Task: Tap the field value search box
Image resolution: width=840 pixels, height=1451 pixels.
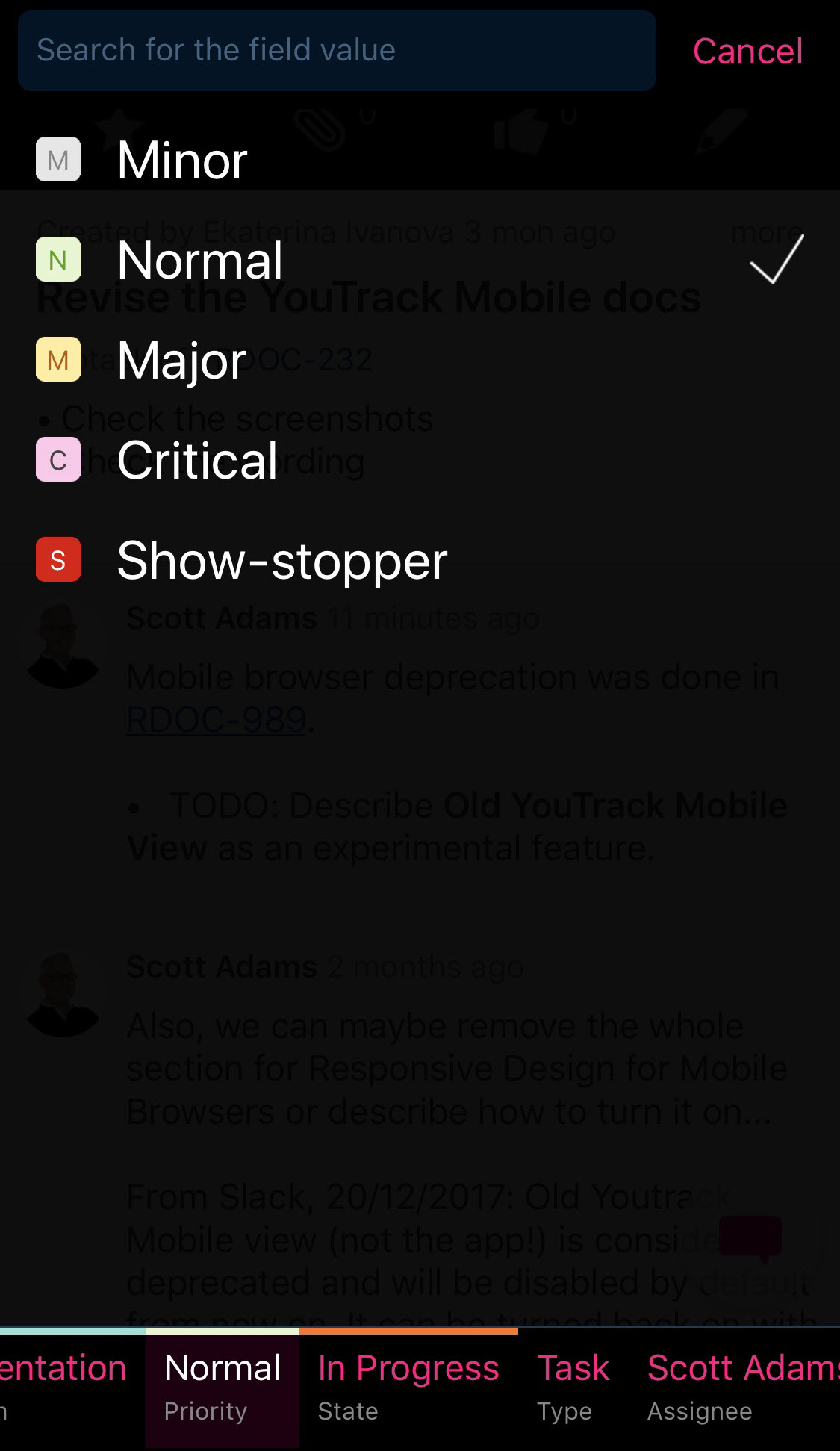Action: click(336, 51)
